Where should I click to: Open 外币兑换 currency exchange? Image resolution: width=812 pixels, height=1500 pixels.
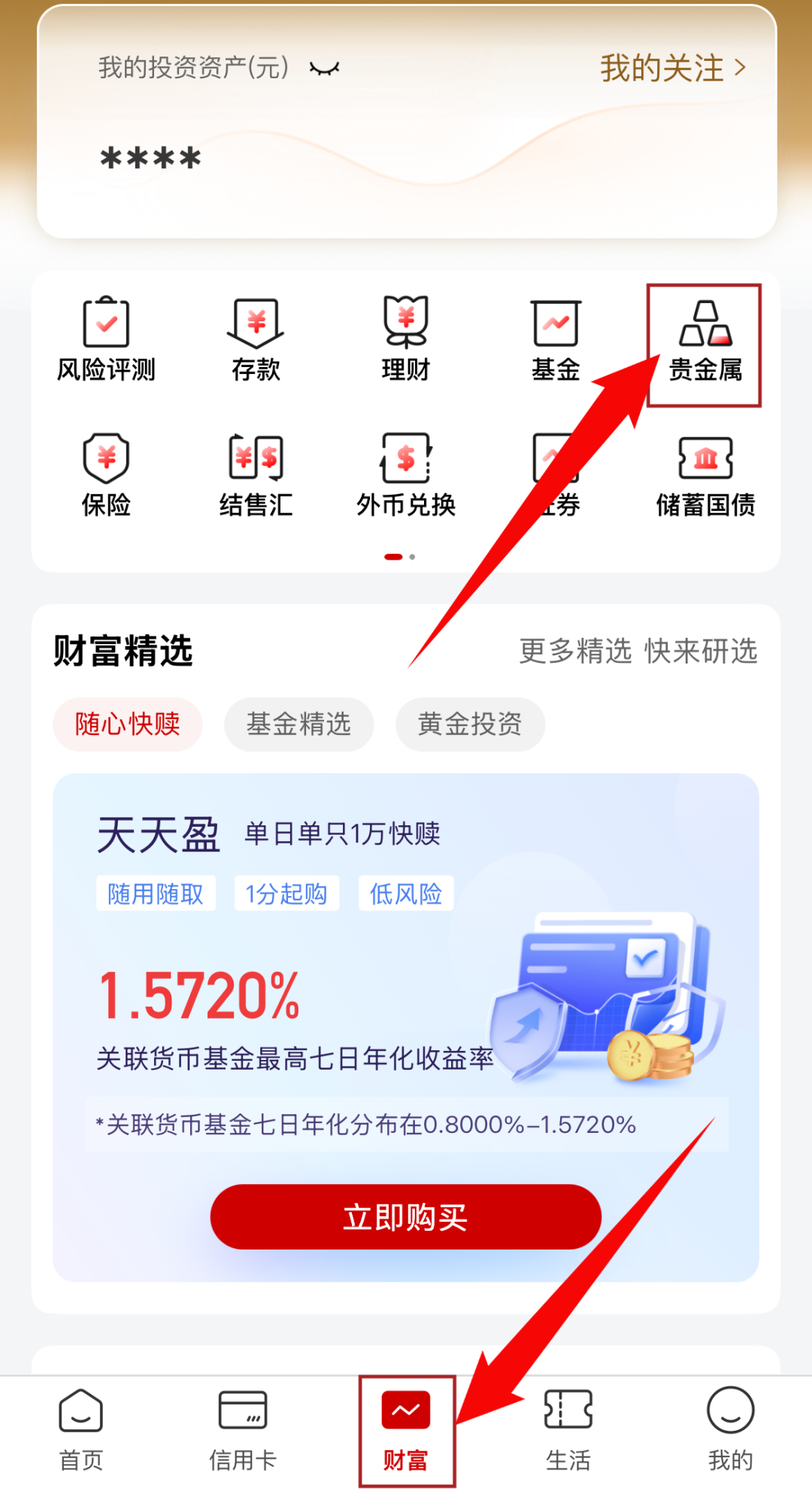[406, 475]
